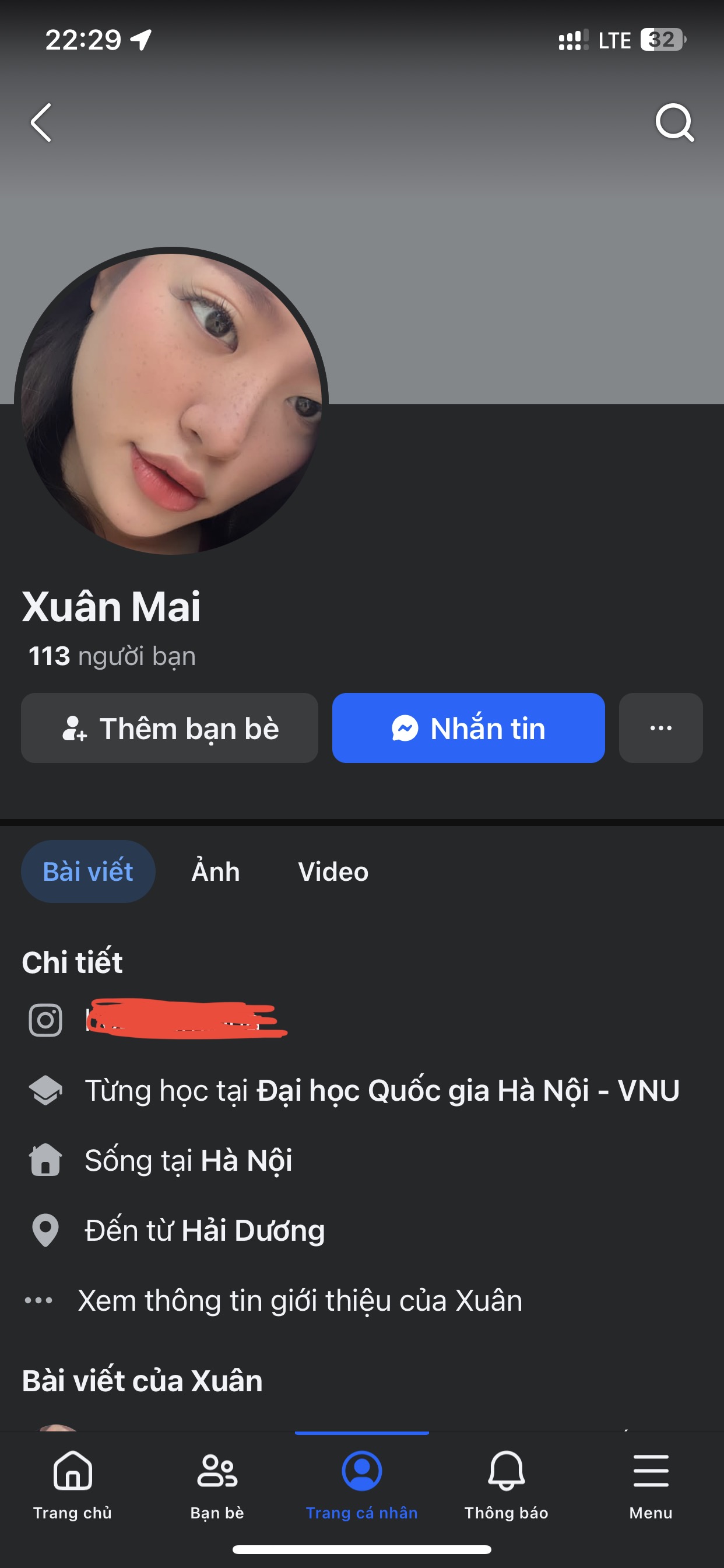
Task: Open the Bạn bè bottom tab
Action: tap(217, 1484)
